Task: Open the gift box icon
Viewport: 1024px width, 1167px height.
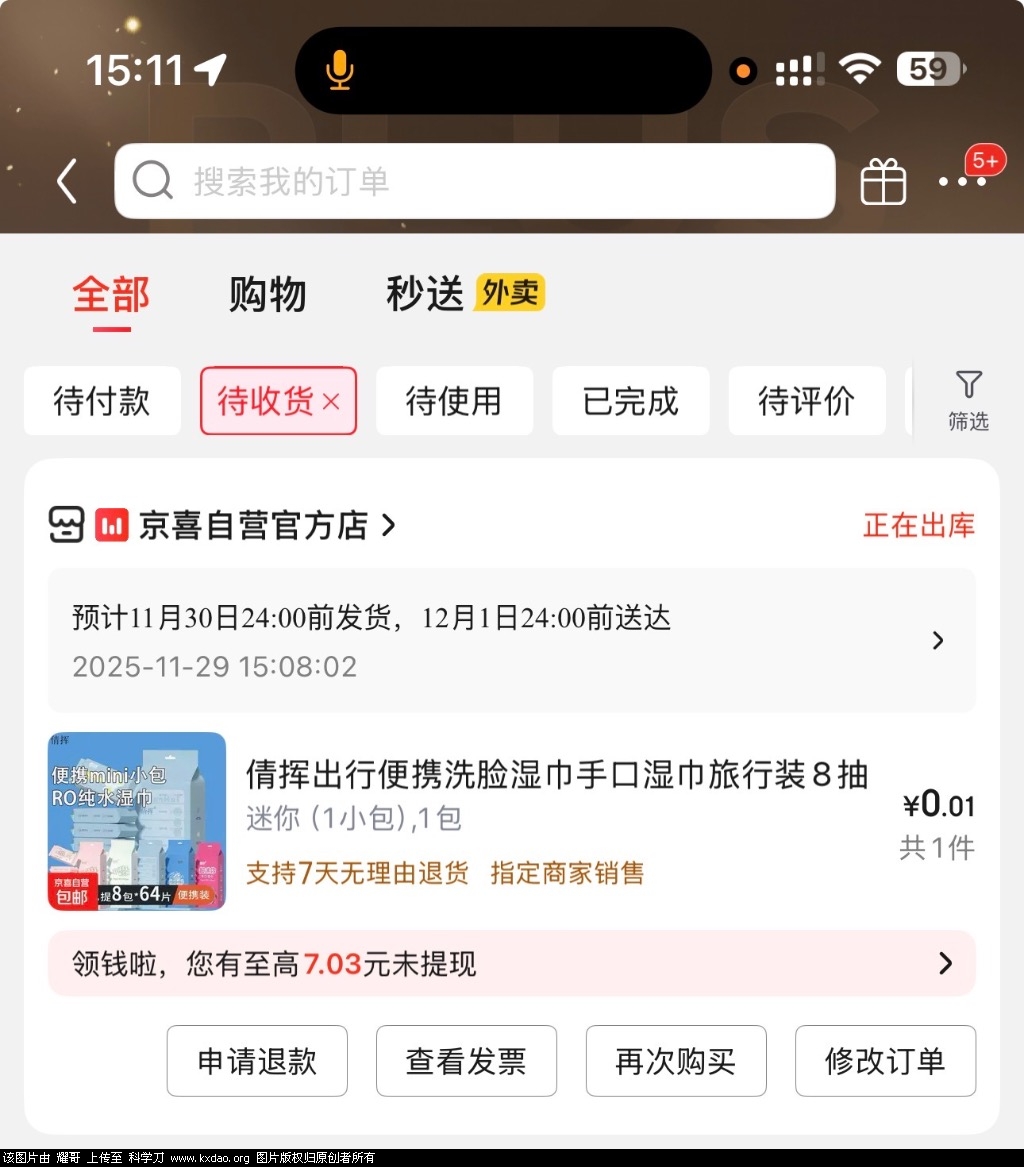Action: (883, 182)
